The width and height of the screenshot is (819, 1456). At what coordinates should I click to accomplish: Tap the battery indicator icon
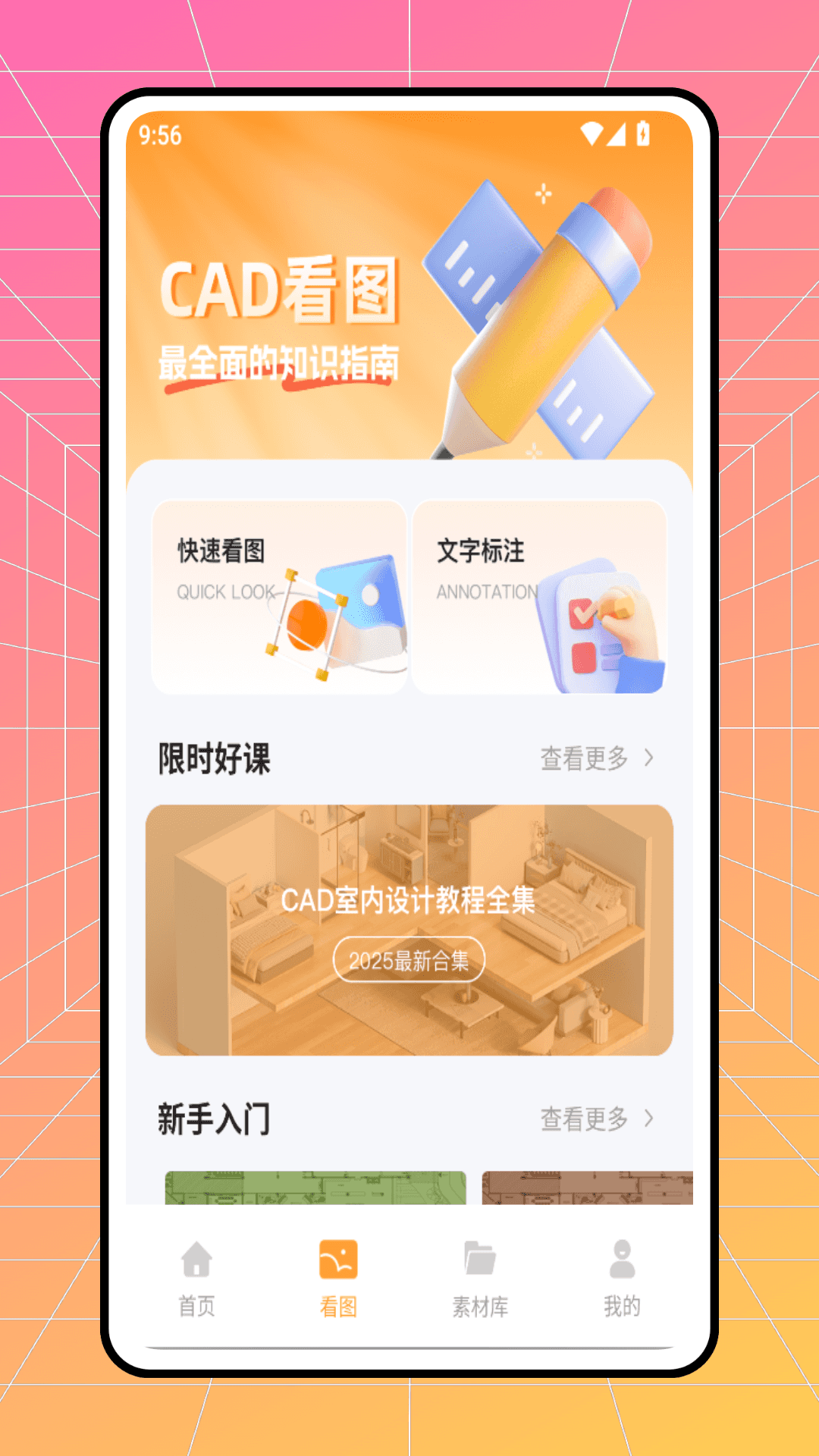[x=642, y=133]
